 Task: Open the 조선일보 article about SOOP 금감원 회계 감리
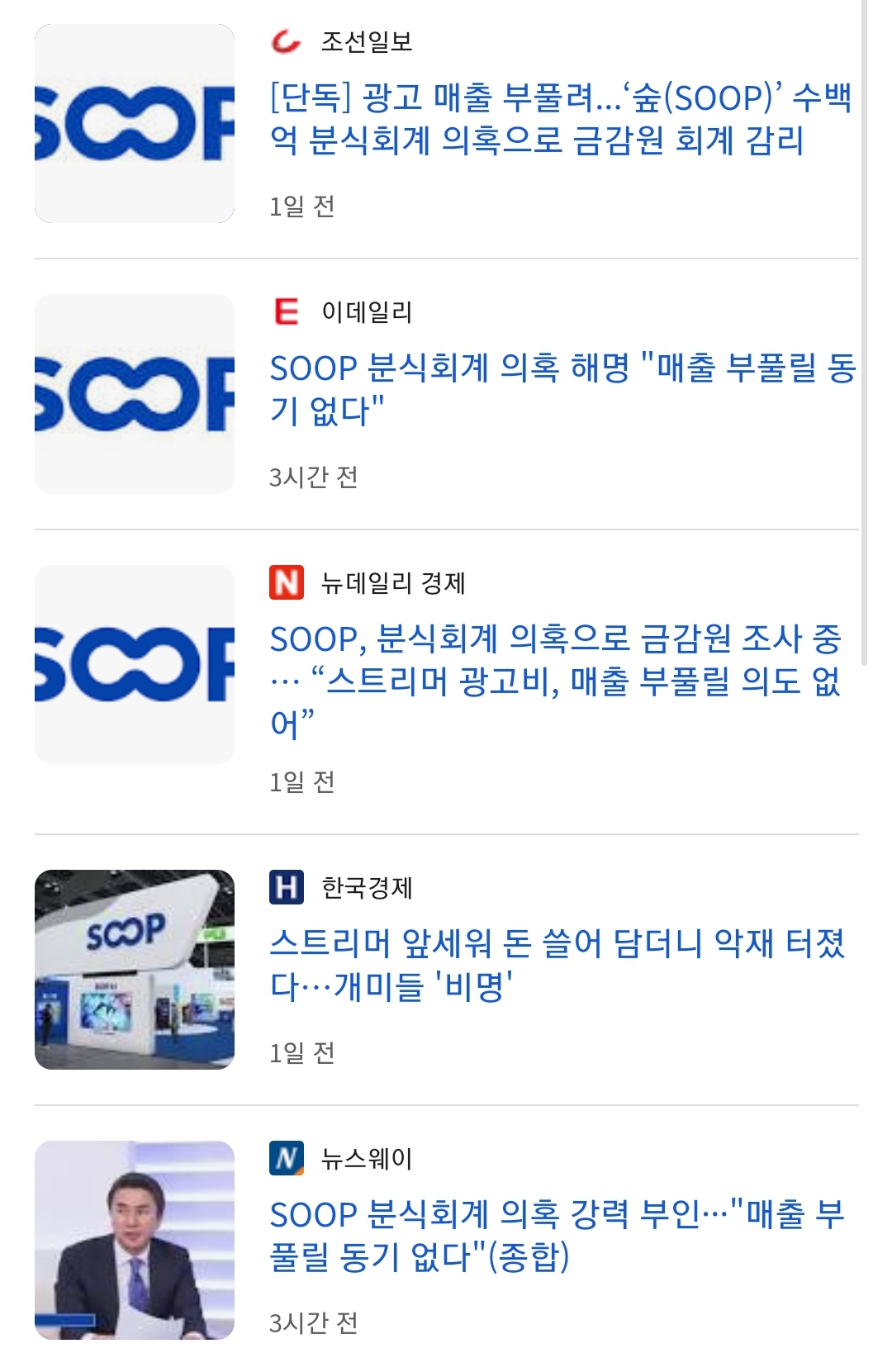(560, 119)
